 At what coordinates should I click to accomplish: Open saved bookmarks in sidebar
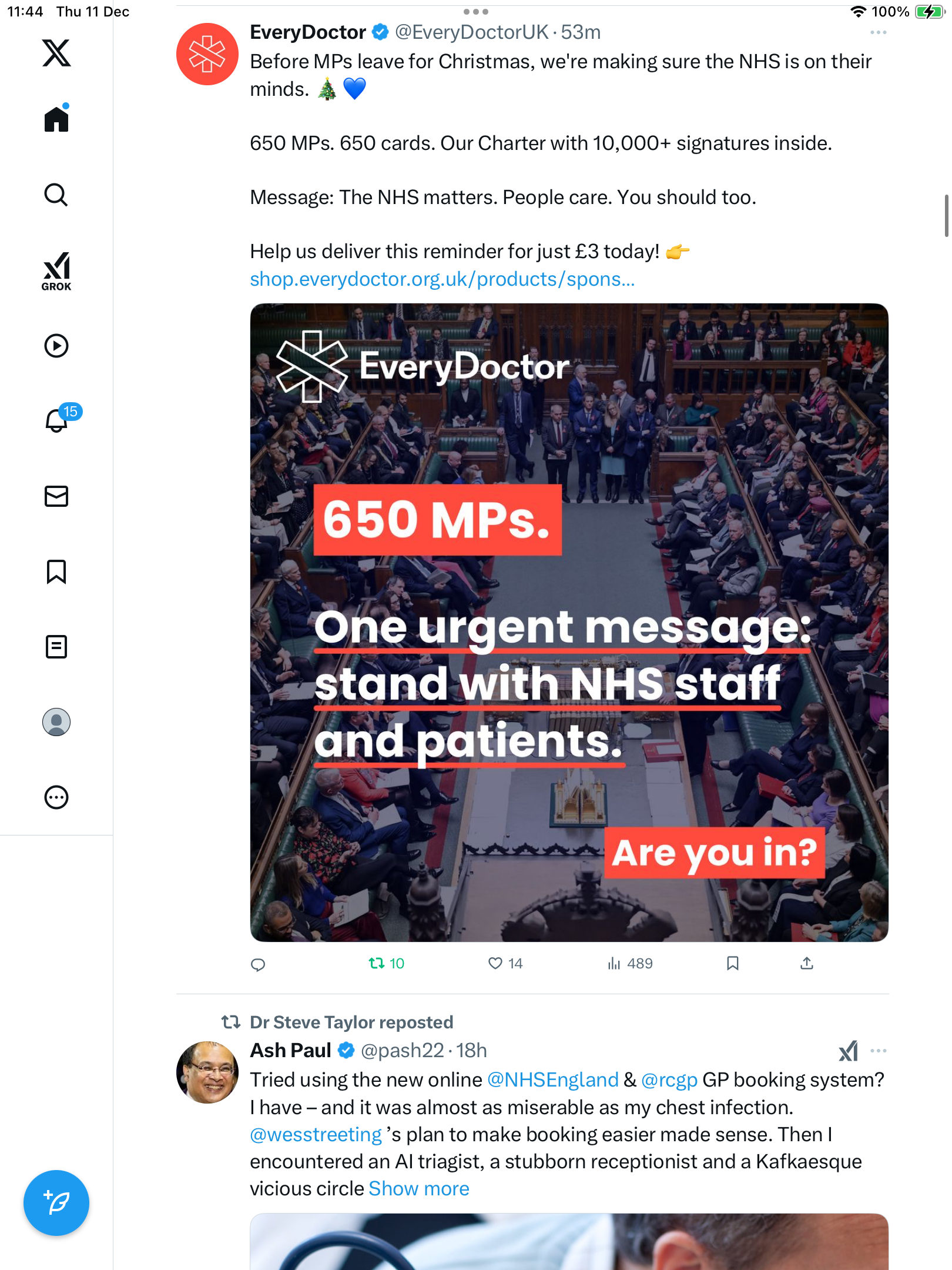56,571
